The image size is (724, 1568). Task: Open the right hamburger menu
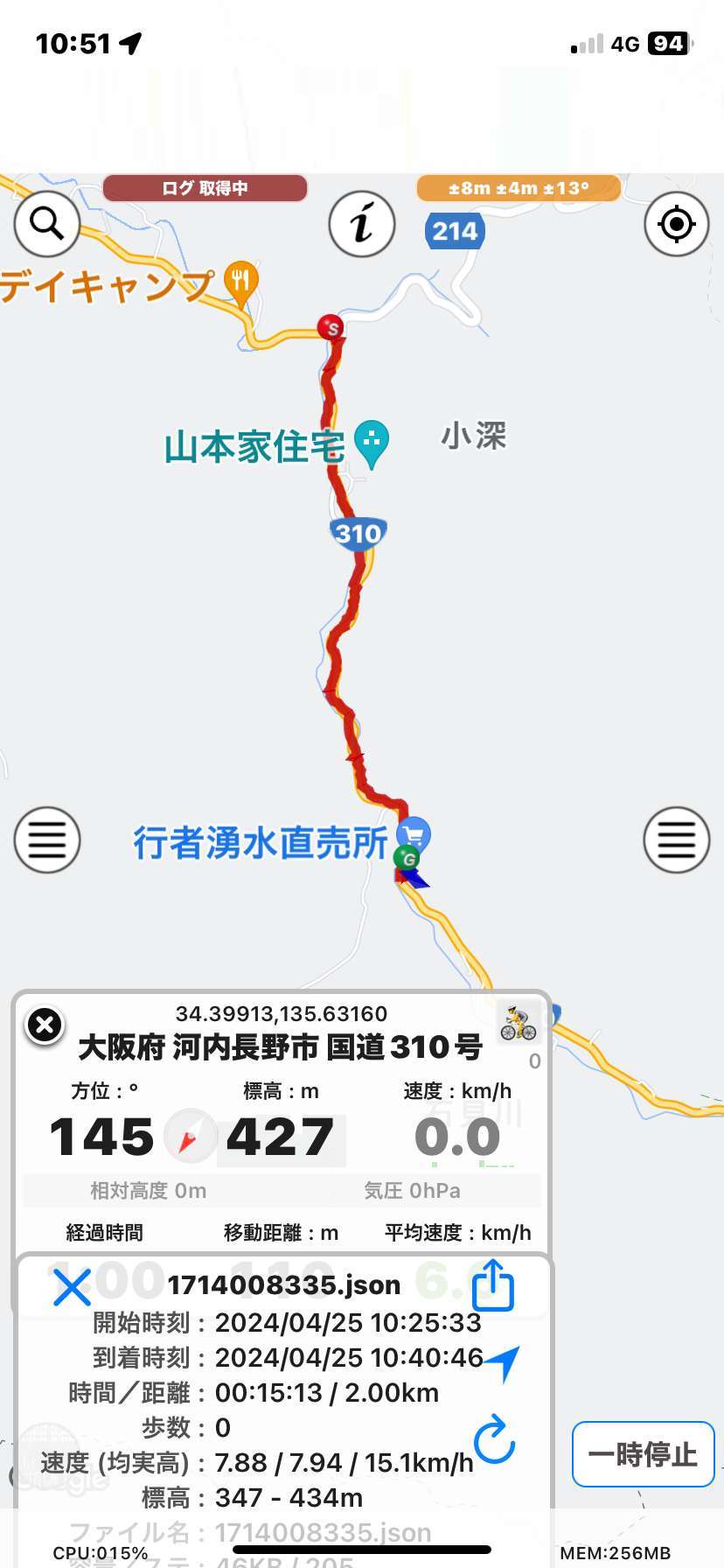tap(676, 840)
